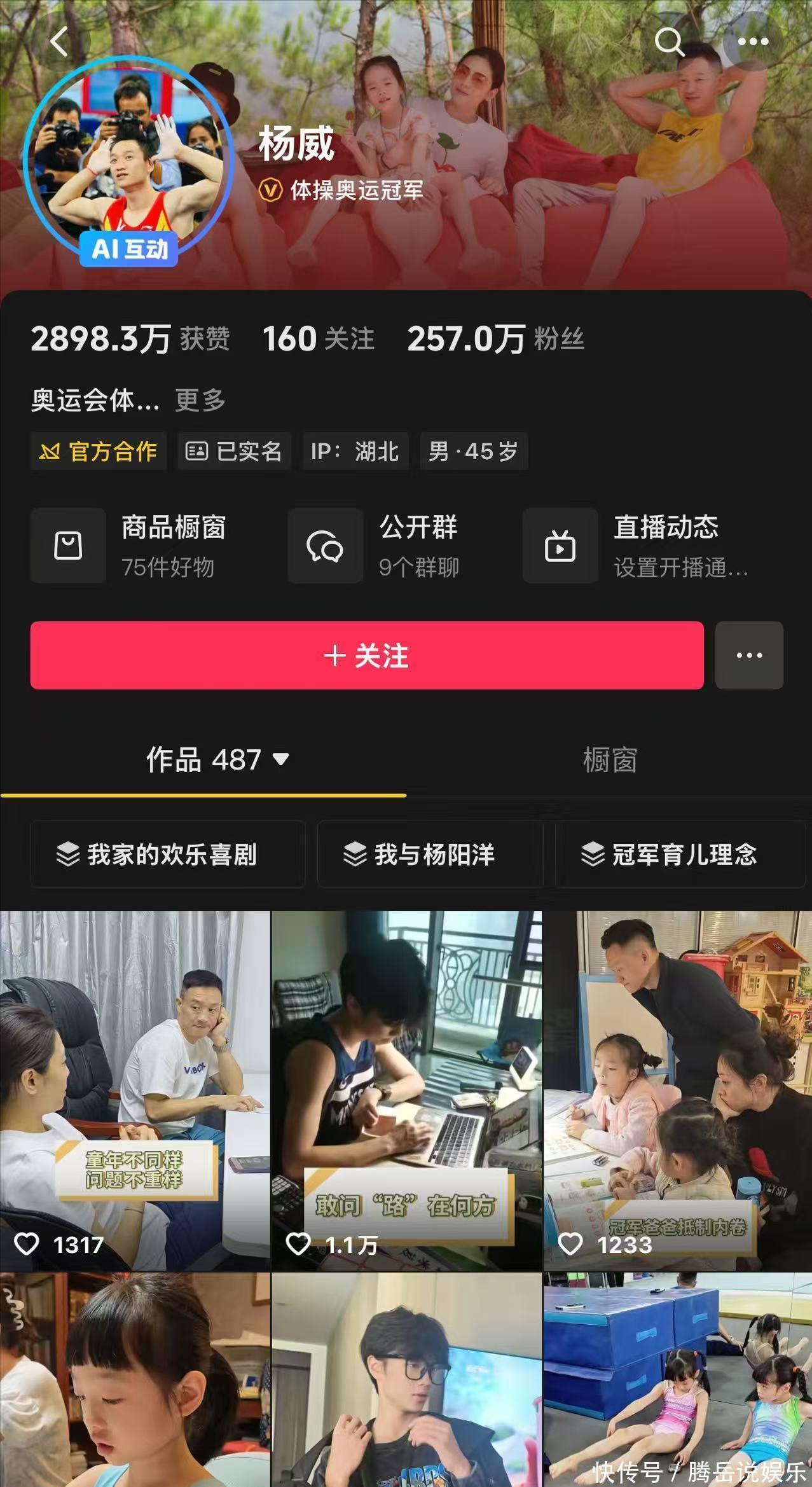Open the top-right three-dot menu
The height and width of the screenshot is (1487, 812).
click(x=753, y=42)
